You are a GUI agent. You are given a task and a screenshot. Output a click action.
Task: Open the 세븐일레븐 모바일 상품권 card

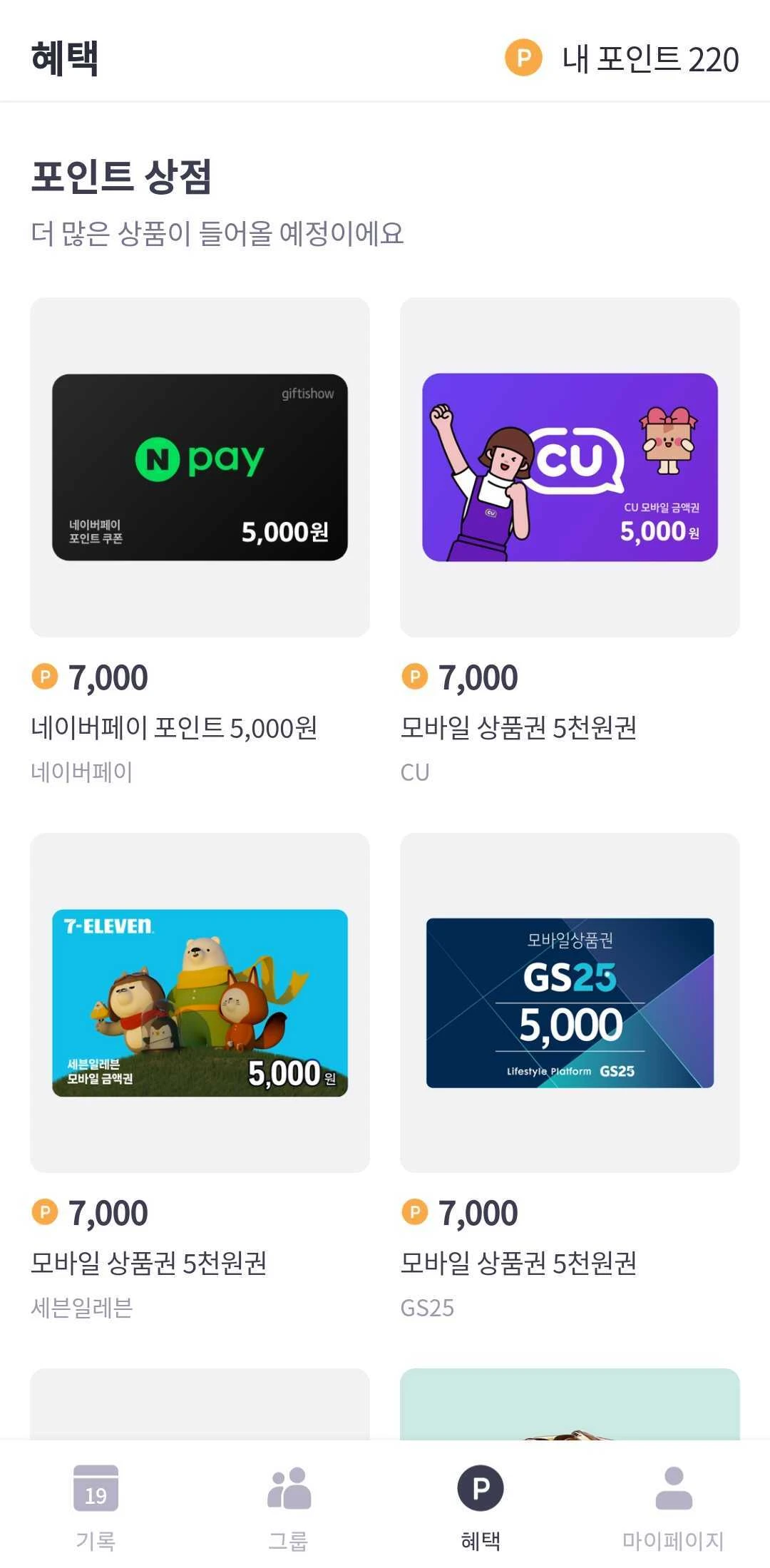200,1003
